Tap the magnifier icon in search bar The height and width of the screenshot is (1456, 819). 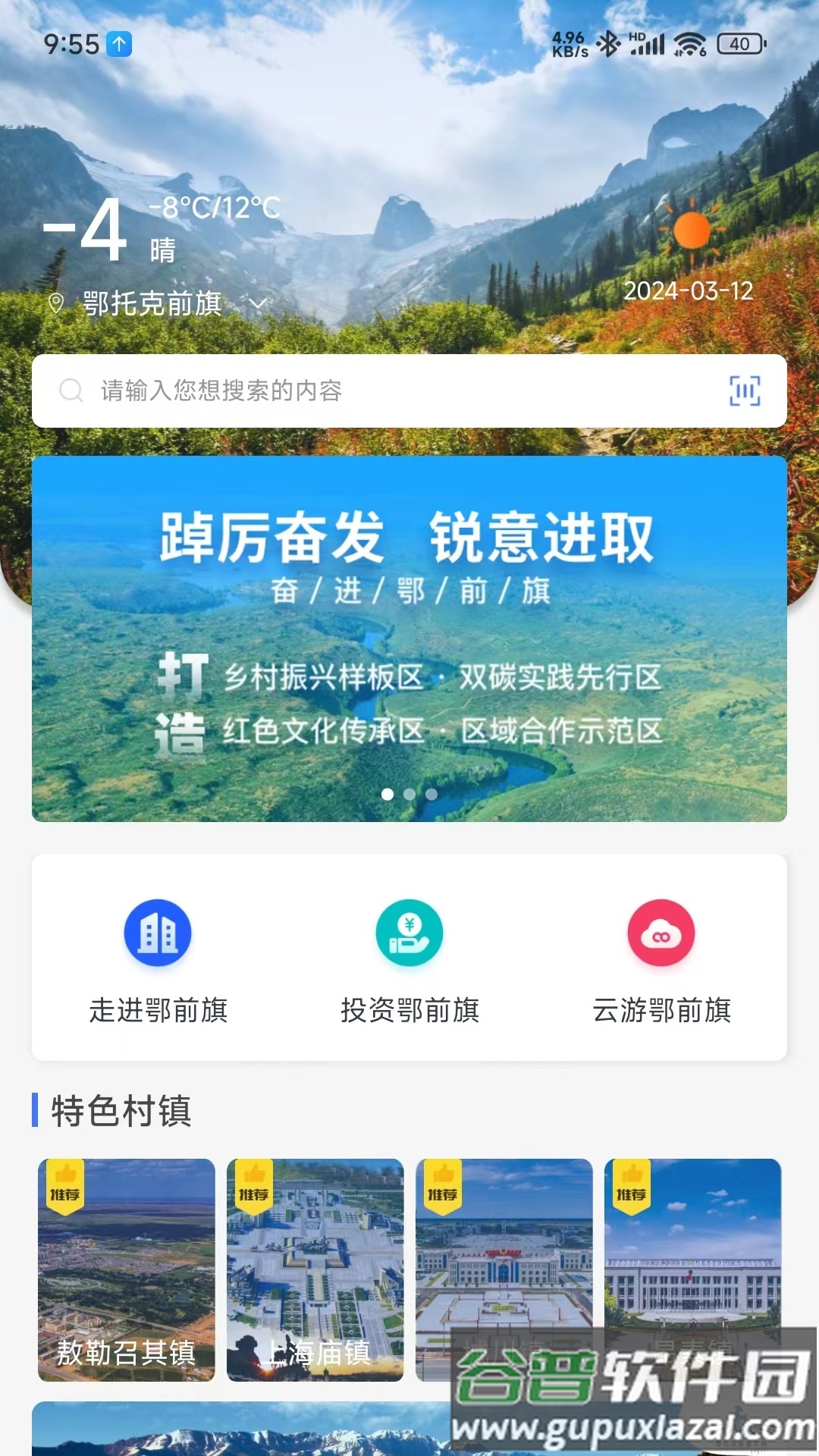pyautogui.click(x=71, y=392)
